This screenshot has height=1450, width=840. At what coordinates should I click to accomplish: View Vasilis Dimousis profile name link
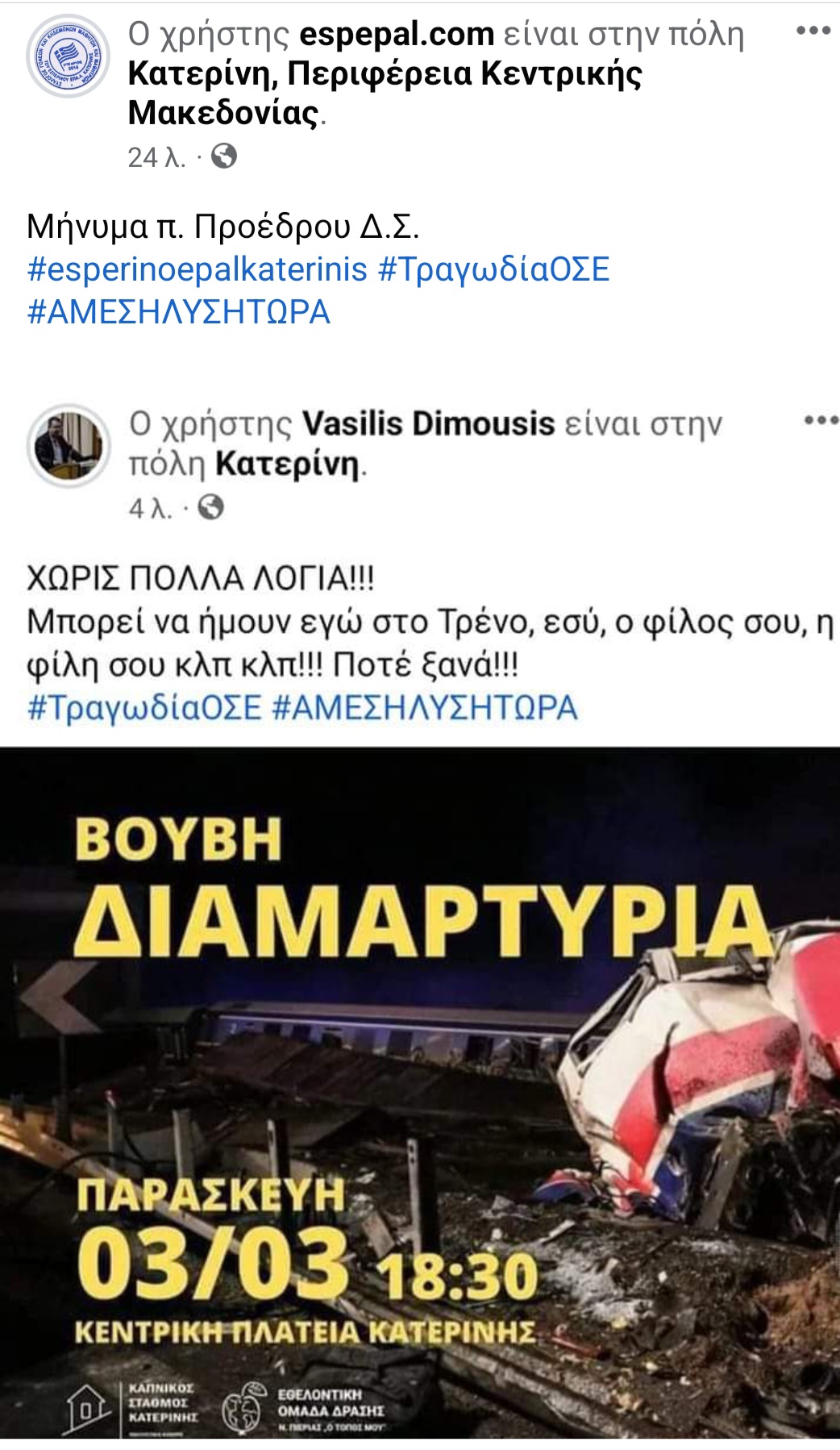pyautogui.click(x=428, y=423)
